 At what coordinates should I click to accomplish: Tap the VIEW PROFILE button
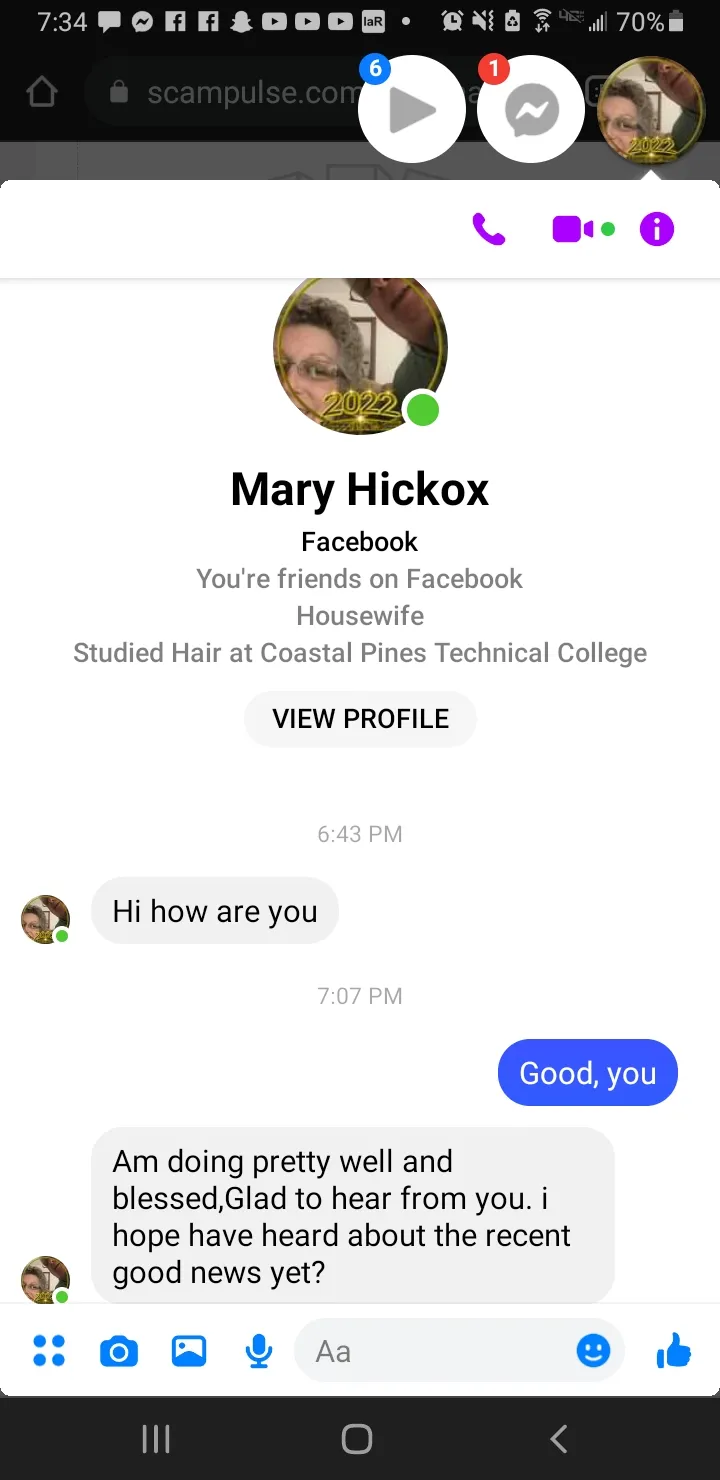(x=360, y=719)
